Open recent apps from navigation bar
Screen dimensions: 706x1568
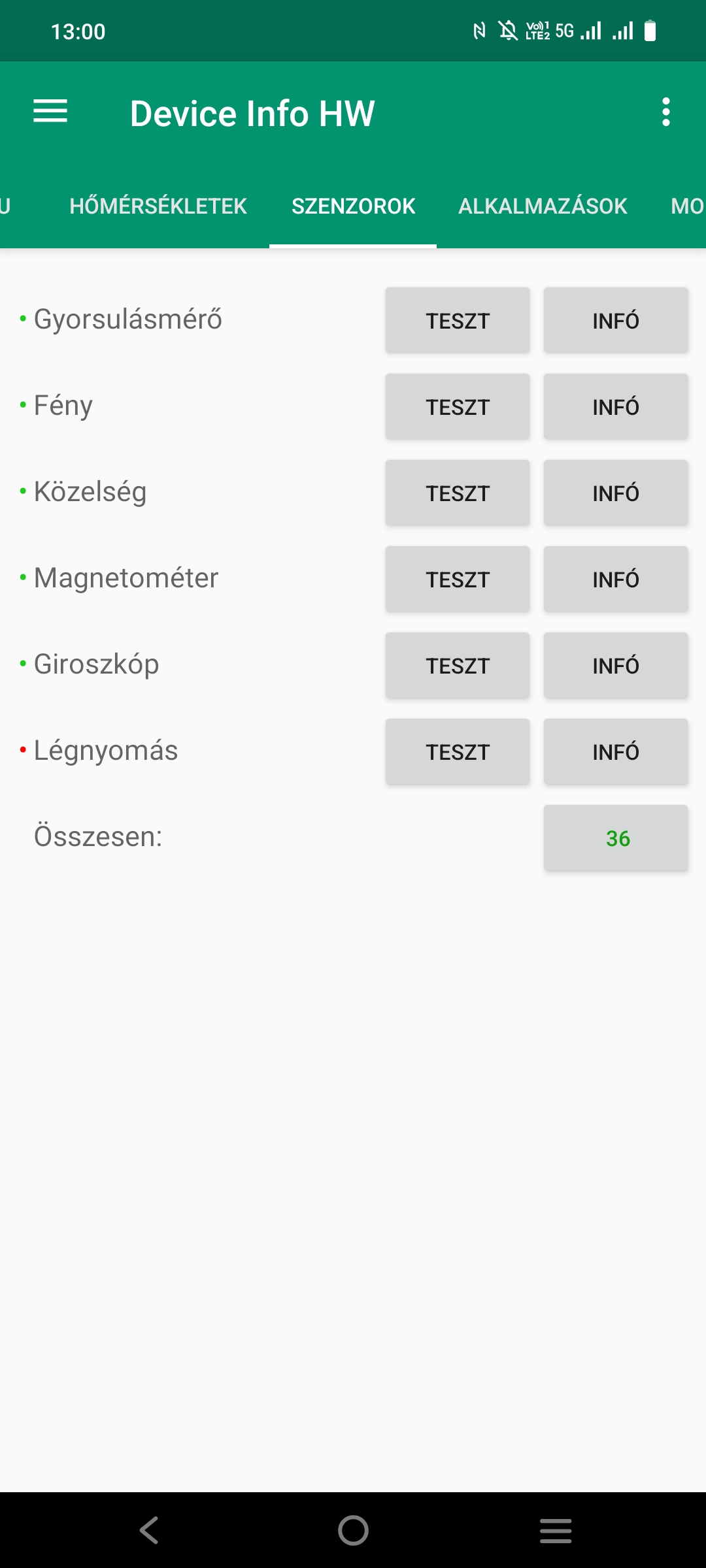click(556, 1530)
